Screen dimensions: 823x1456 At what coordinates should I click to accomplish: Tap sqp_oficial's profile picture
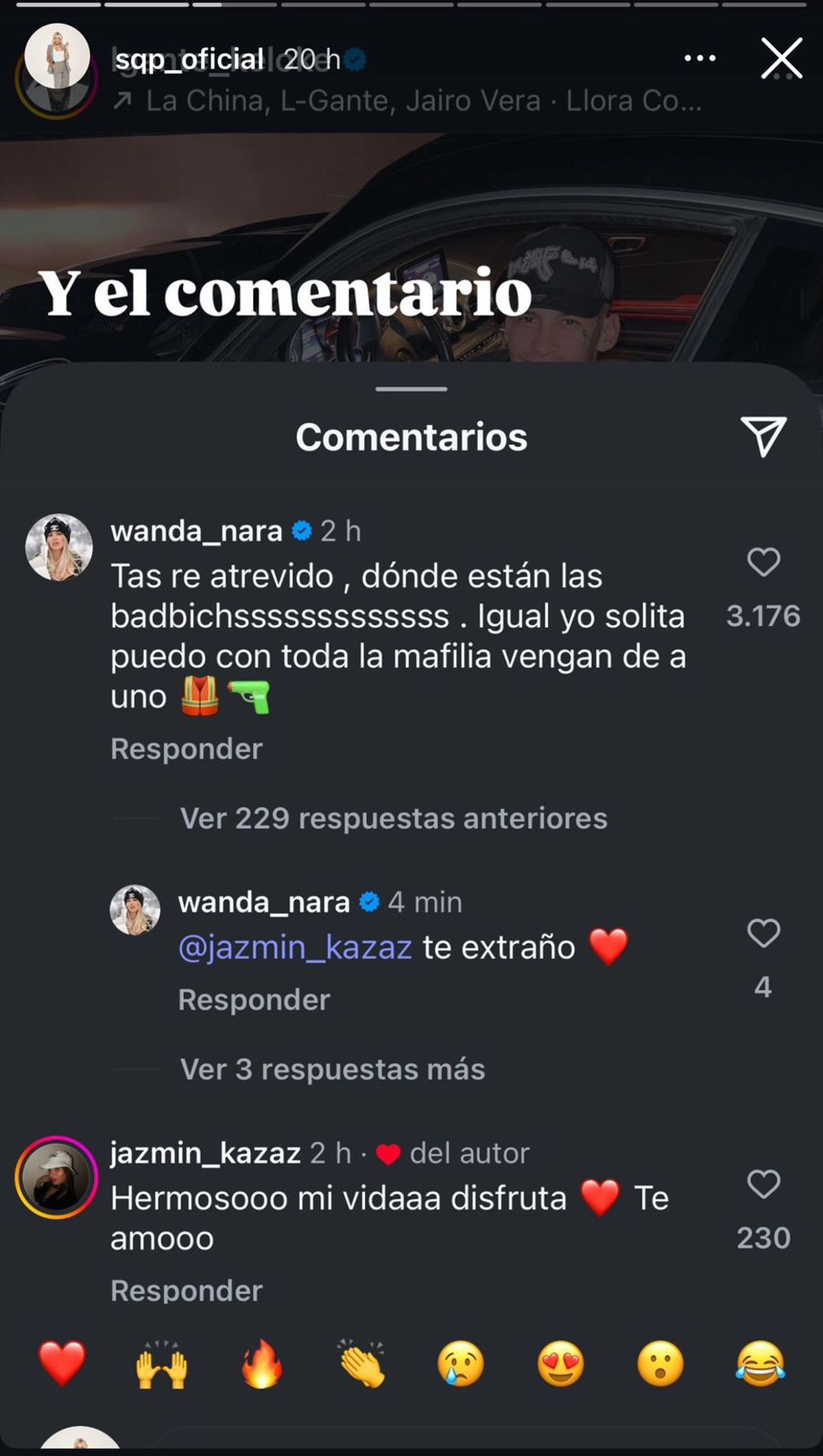coord(57,57)
